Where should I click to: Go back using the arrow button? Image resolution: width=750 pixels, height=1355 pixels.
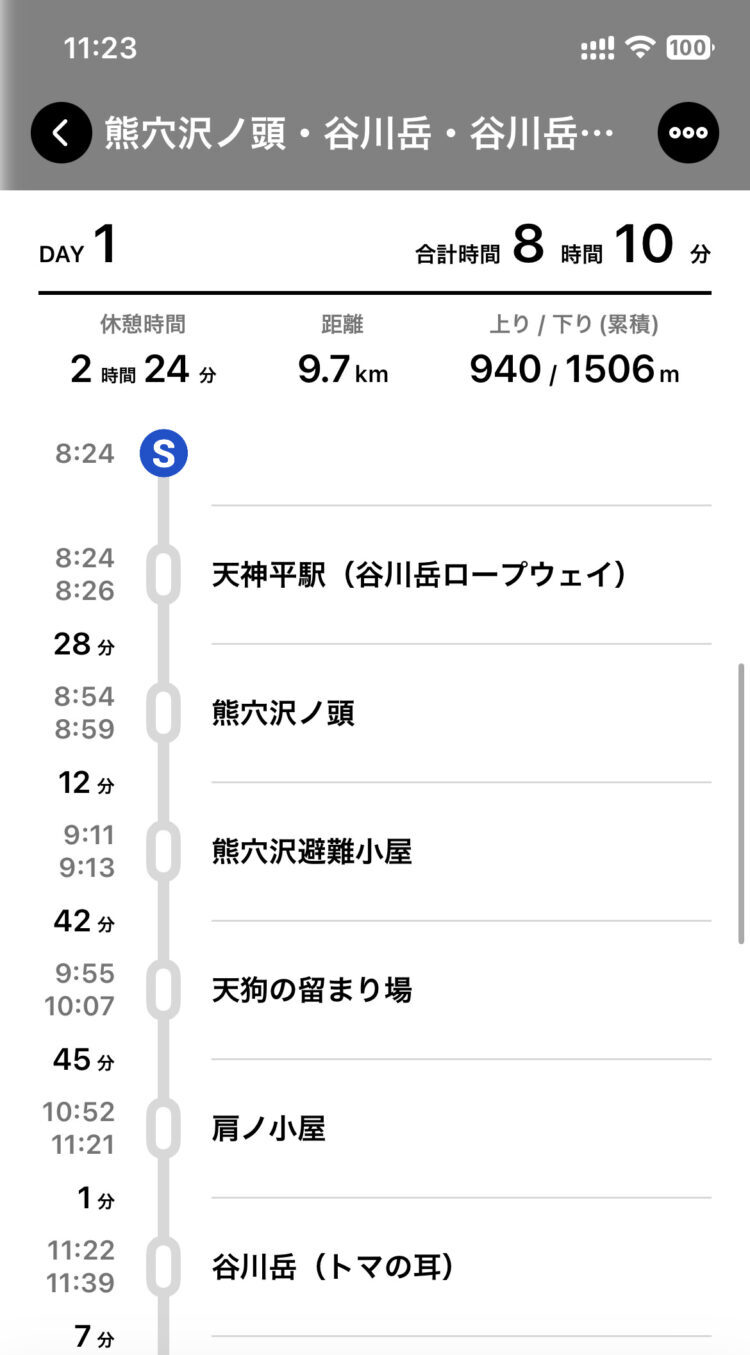coord(61,132)
